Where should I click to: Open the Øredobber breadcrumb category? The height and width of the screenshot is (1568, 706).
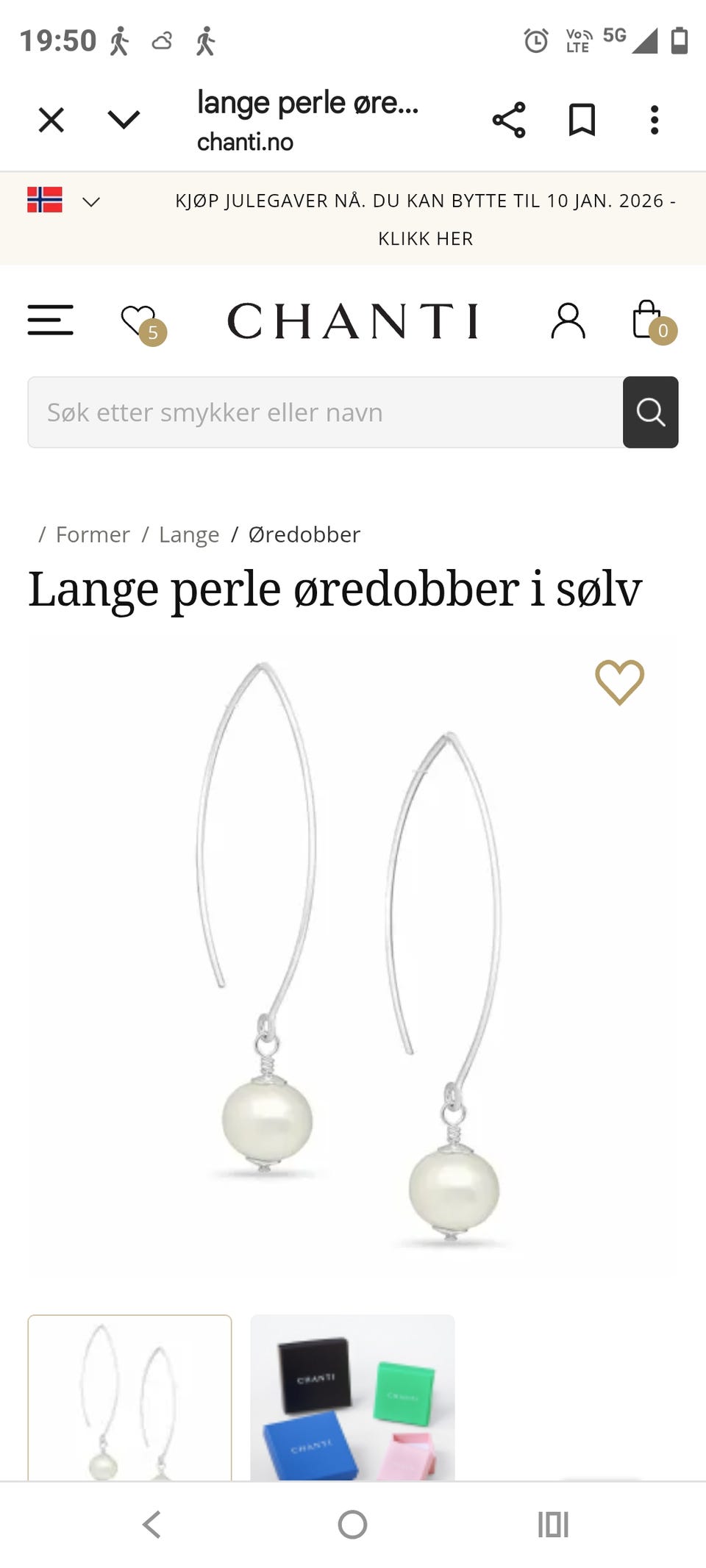[x=304, y=534]
